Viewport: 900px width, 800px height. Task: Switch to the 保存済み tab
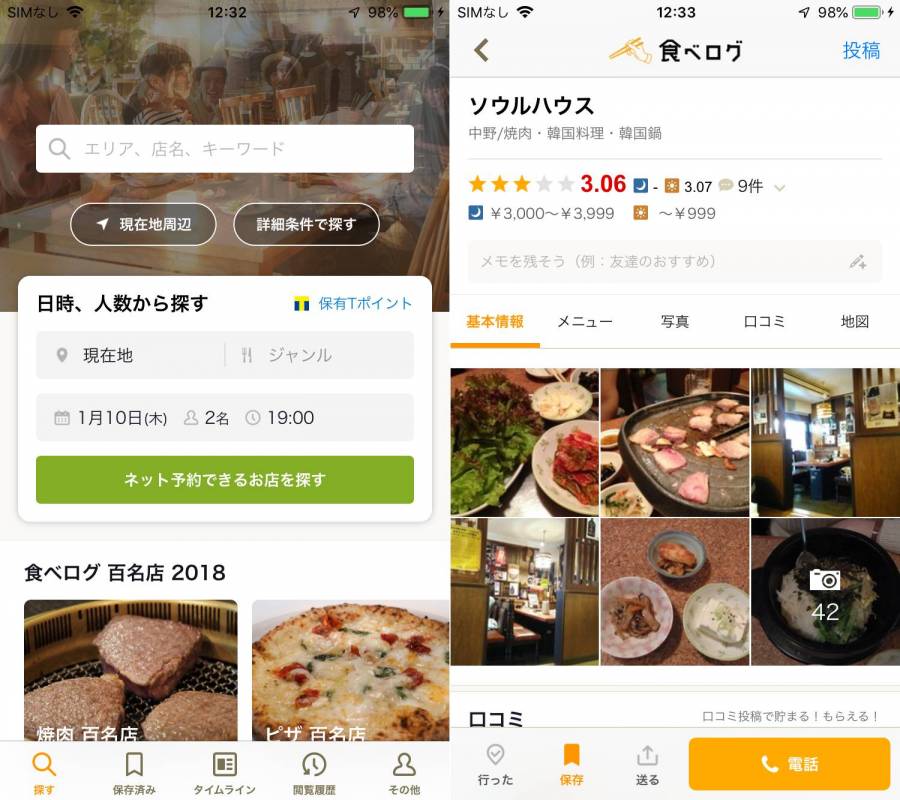click(134, 774)
